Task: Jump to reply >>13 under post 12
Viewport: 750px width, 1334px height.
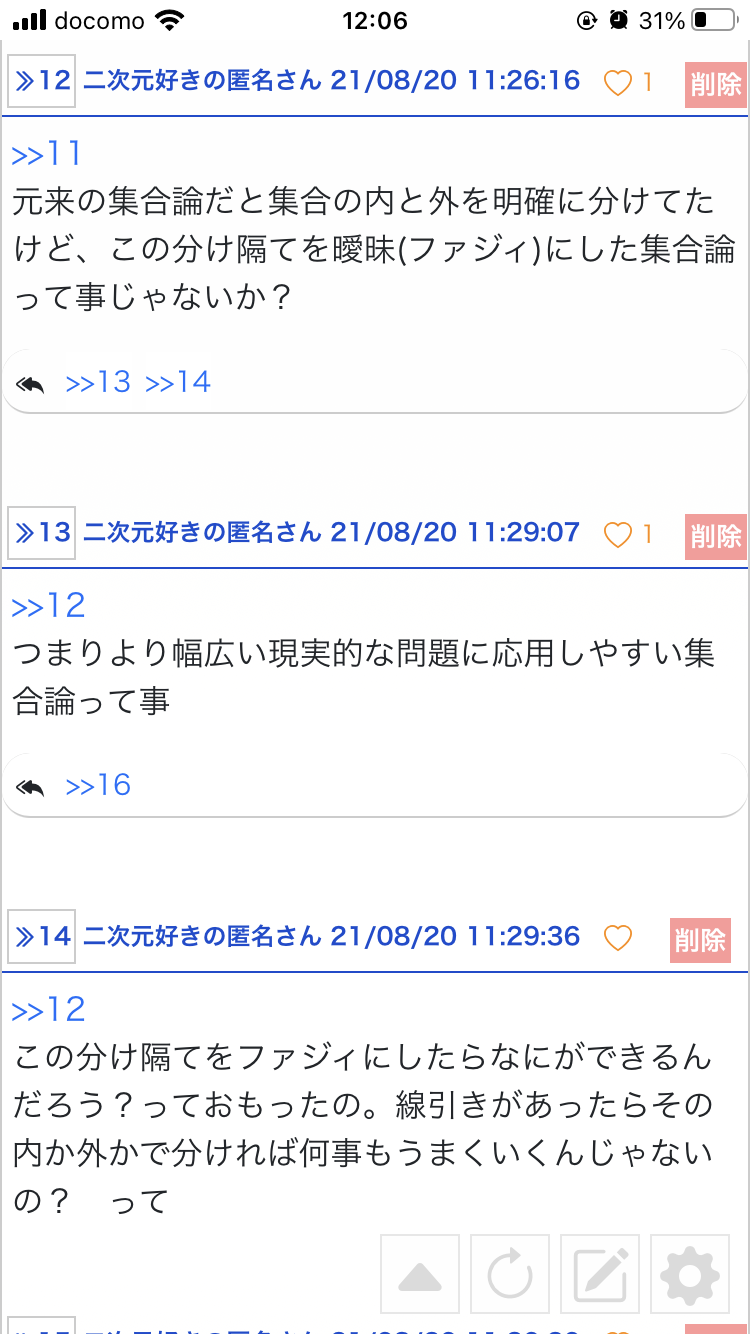Action: (98, 382)
